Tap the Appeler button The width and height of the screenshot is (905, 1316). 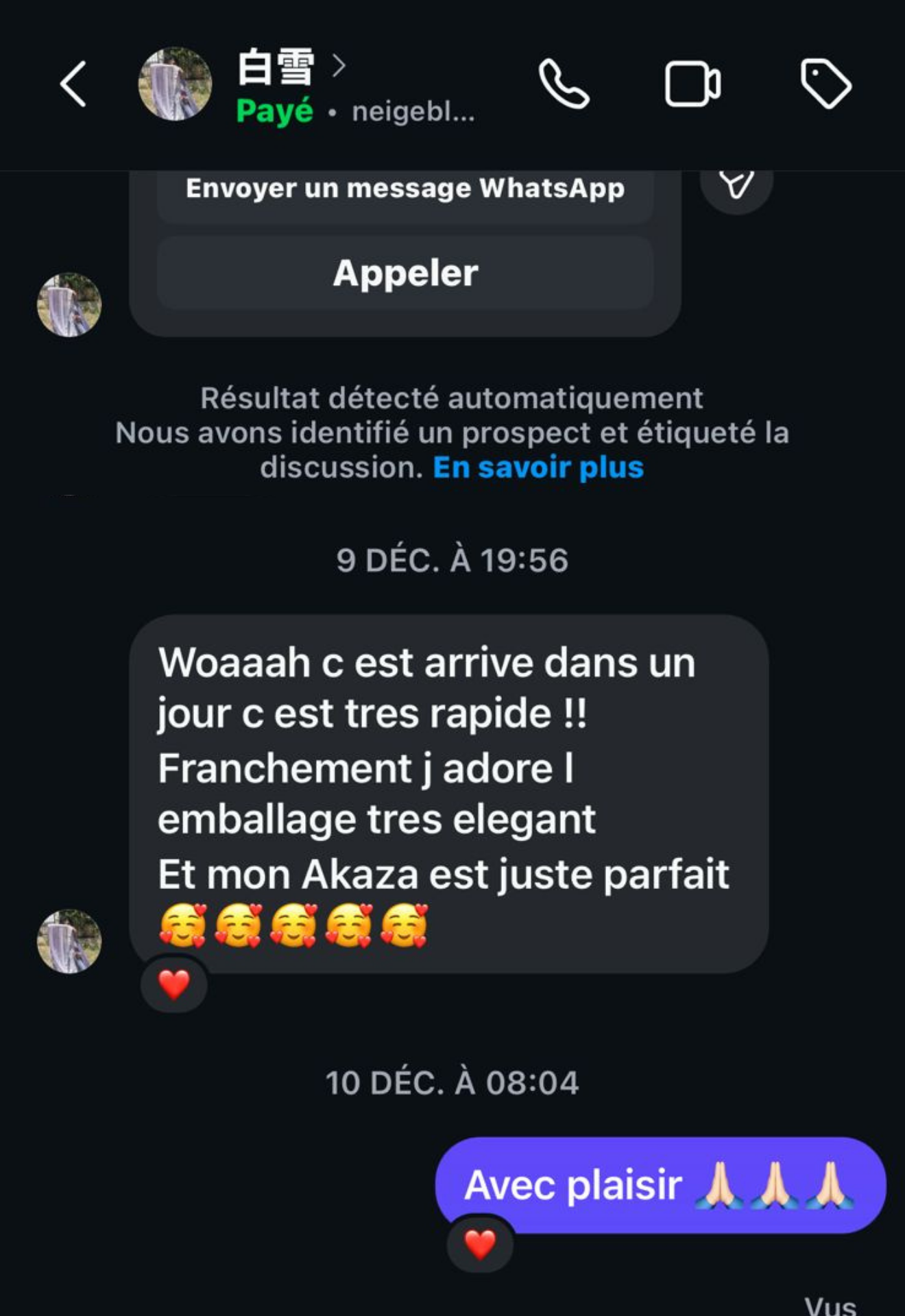click(405, 273)
